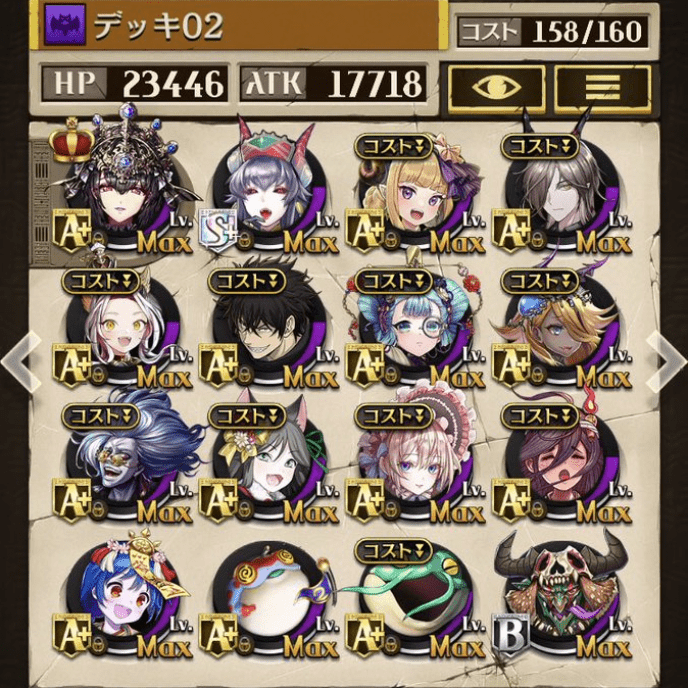
Task: Select the gray-haired man with black horns
Action: [x=556, y=192]
